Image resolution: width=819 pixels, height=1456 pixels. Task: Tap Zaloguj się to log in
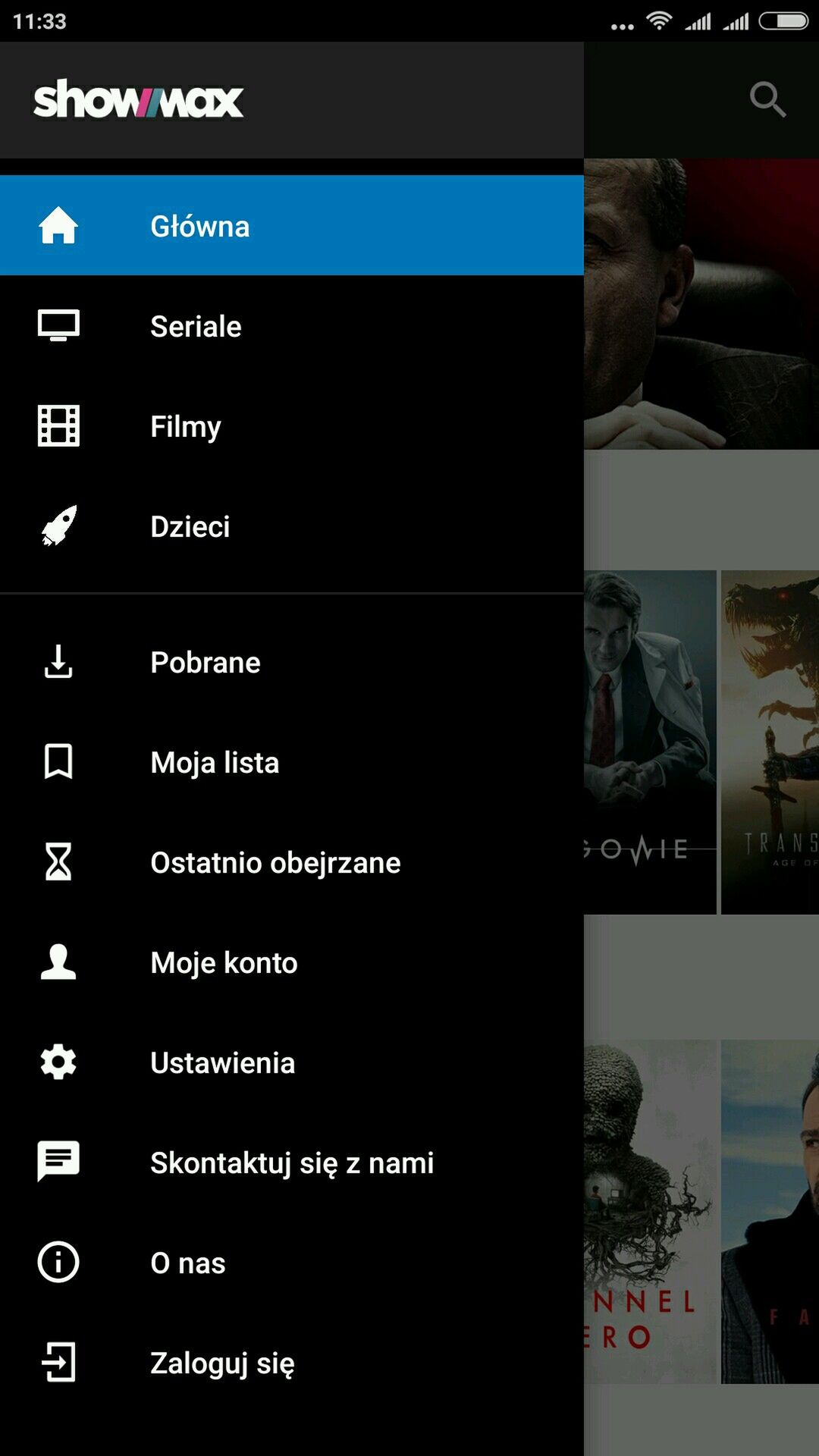pyautogui.click(x=292, y=1363)
